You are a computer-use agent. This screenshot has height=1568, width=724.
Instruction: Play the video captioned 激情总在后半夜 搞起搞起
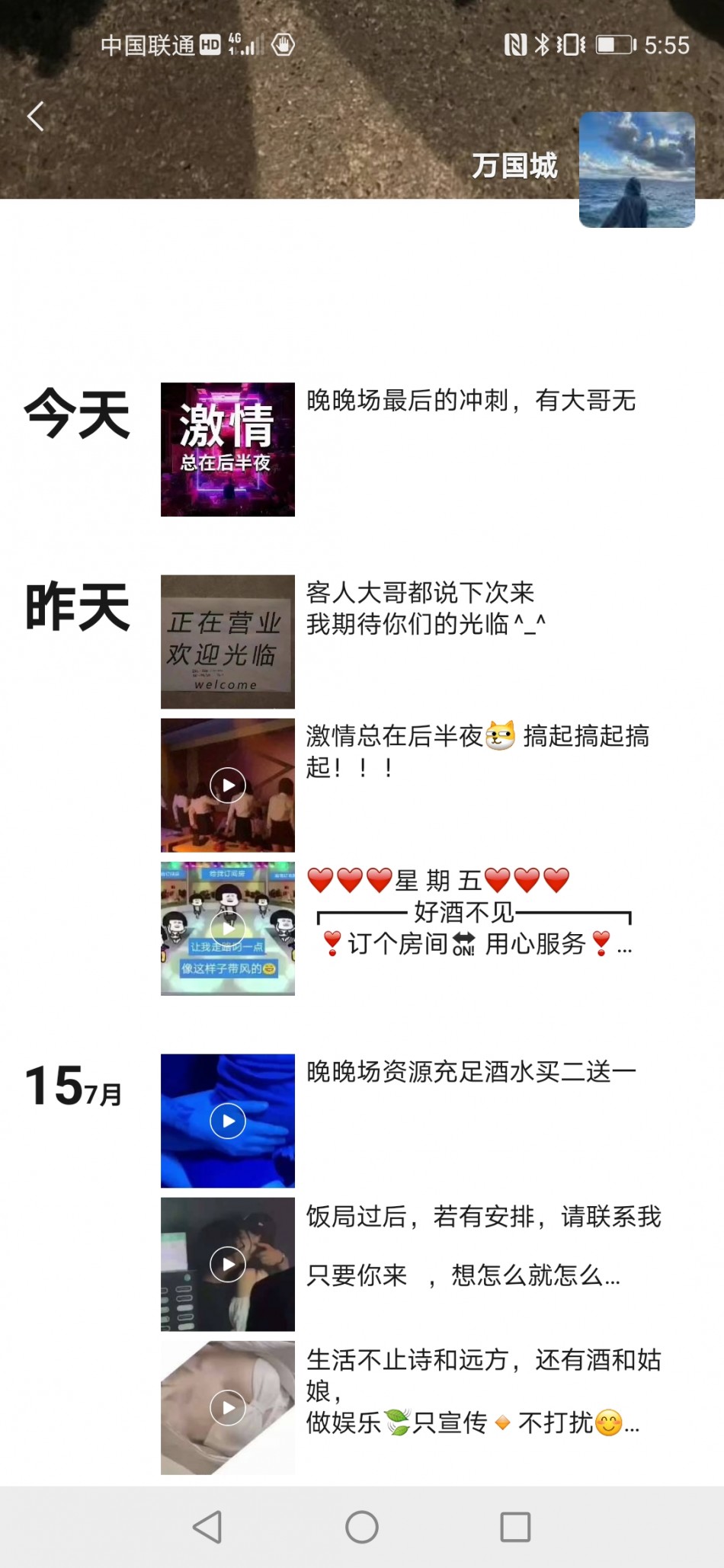tap(227, 786)
